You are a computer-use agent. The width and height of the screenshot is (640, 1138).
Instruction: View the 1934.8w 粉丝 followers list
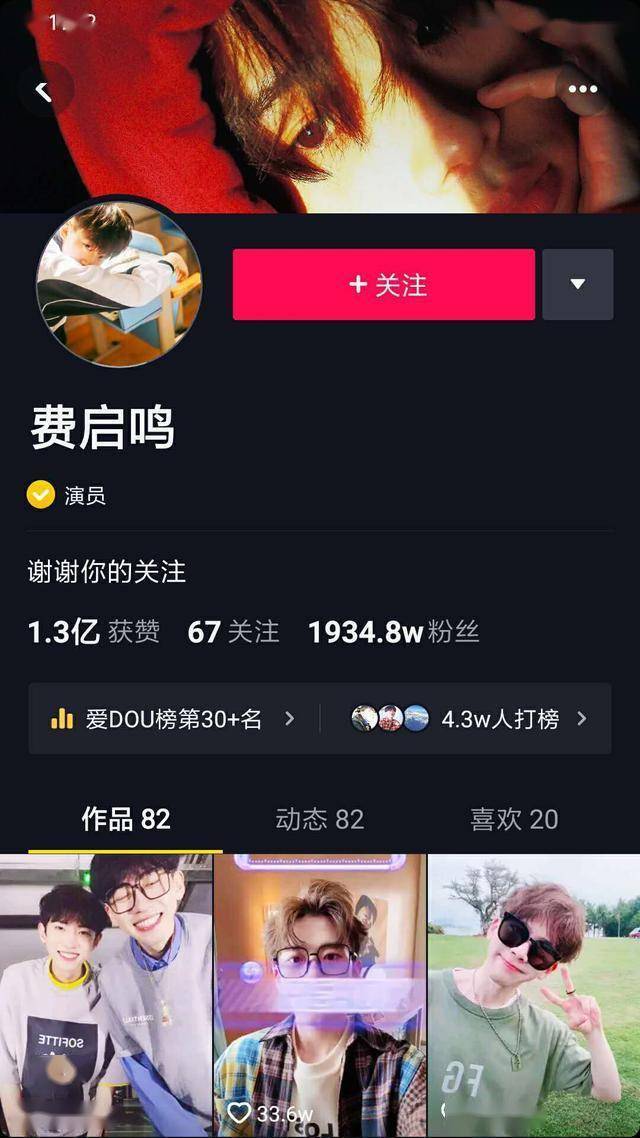[393, 632]
